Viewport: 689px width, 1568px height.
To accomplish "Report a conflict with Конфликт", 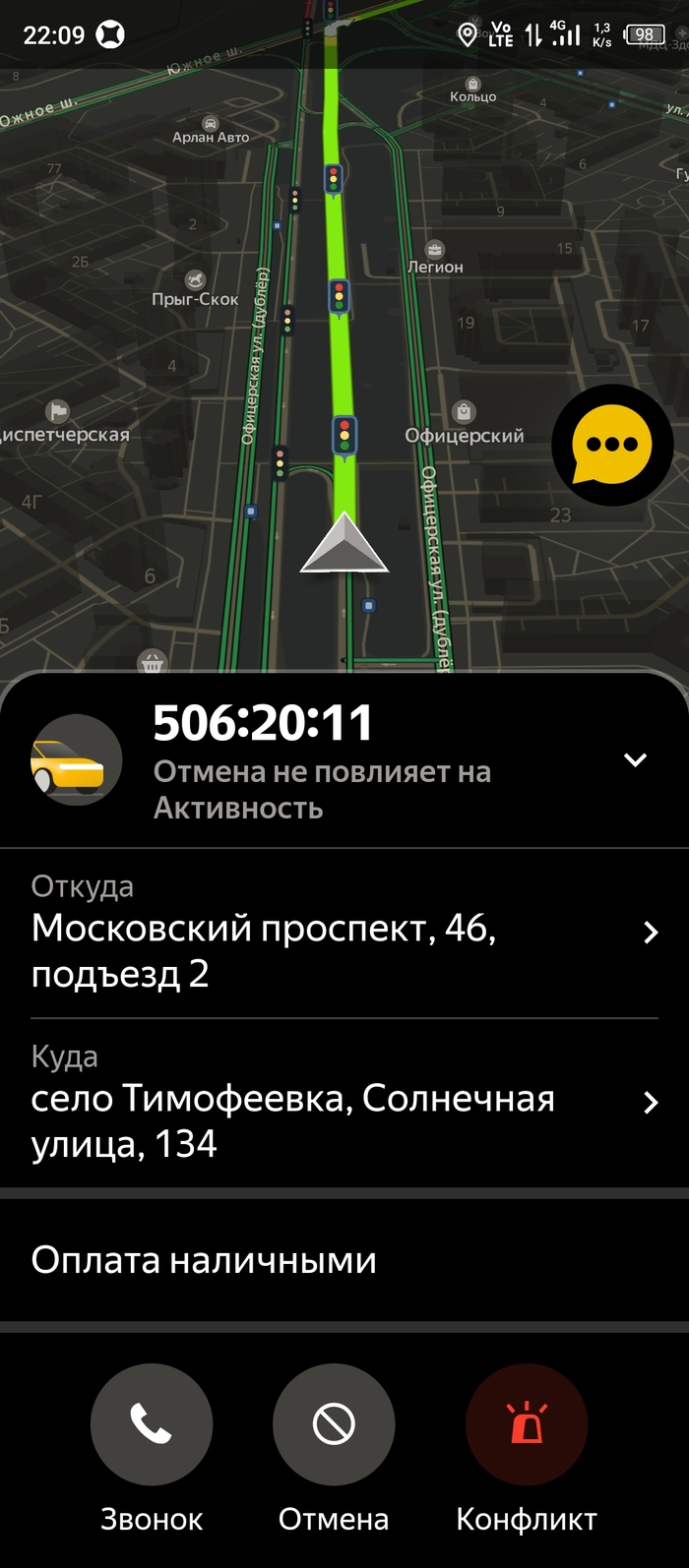I will 527,1424.
